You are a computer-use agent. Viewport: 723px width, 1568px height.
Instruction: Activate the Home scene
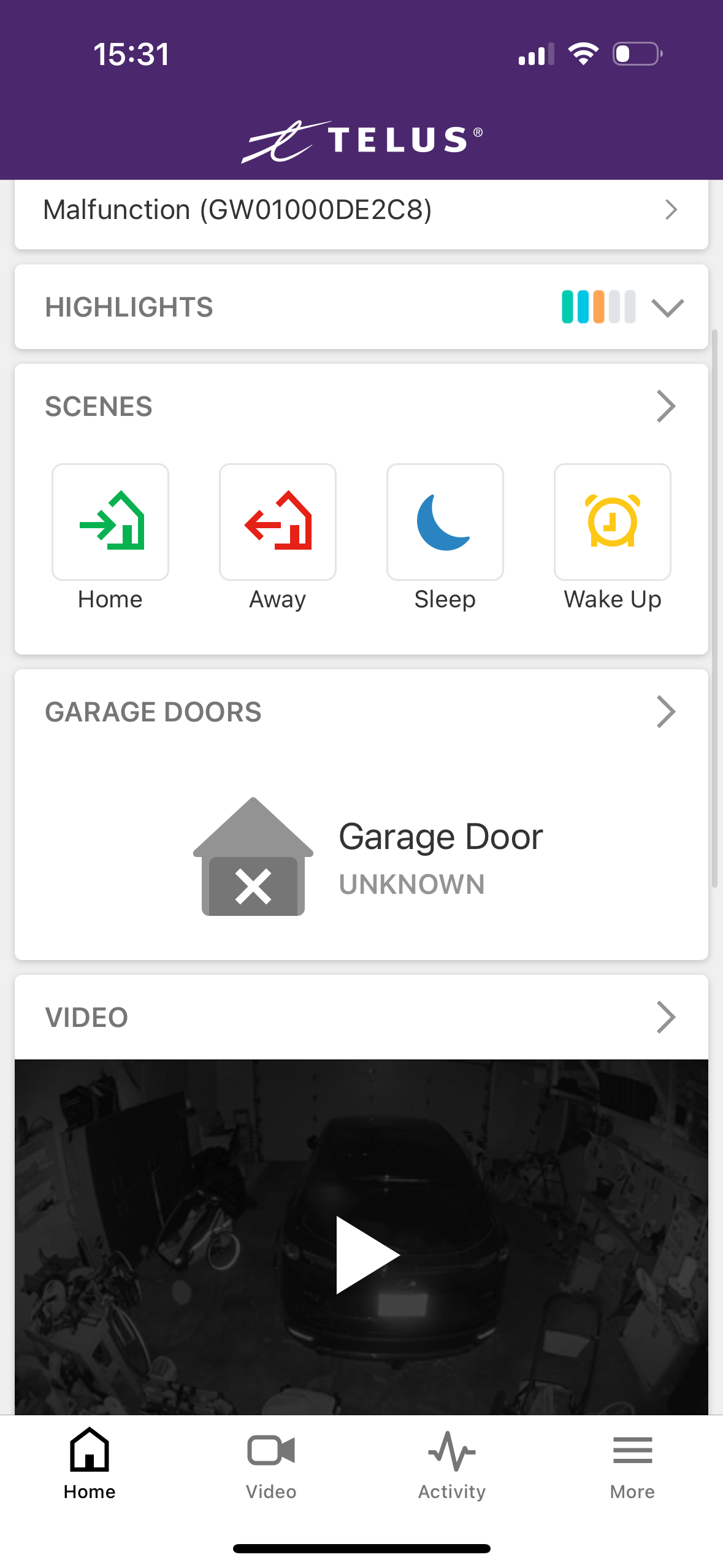(110, 522)
